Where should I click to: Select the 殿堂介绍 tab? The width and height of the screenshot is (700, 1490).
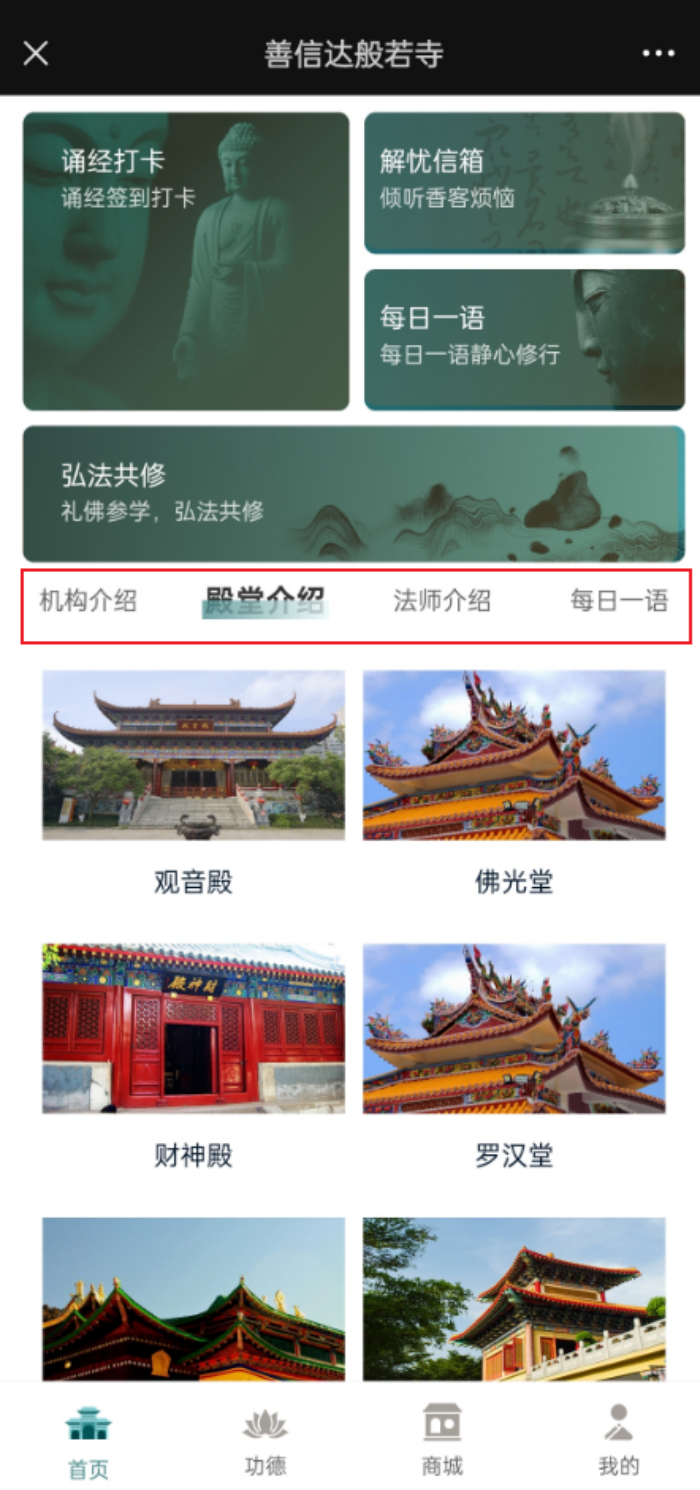coord(265,601)
